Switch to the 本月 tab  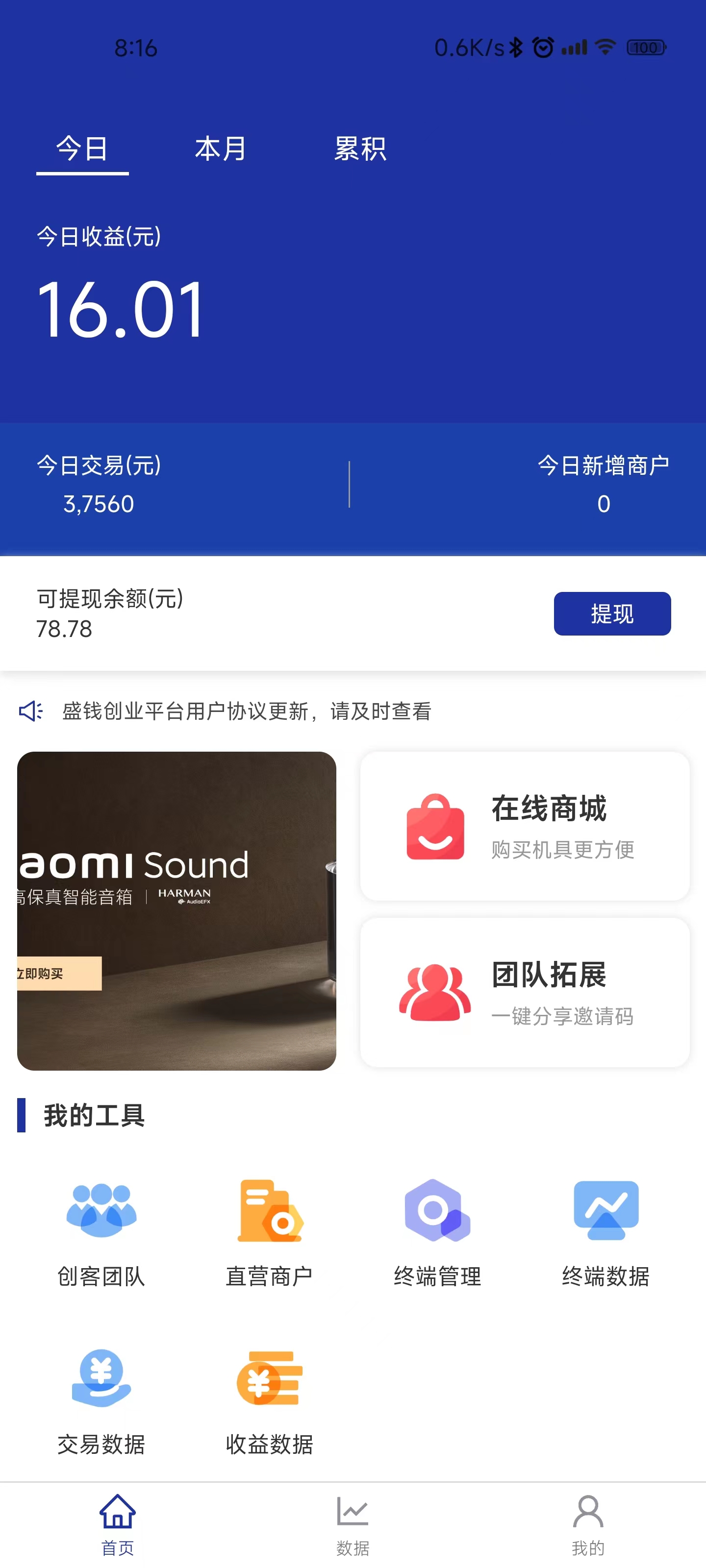point(221,149)
